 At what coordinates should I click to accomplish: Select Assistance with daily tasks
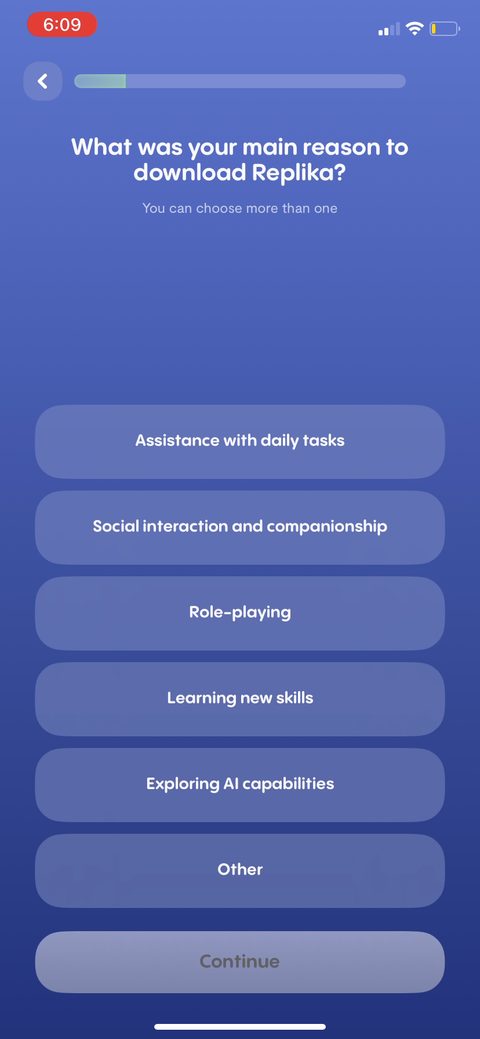coord(240,441)
